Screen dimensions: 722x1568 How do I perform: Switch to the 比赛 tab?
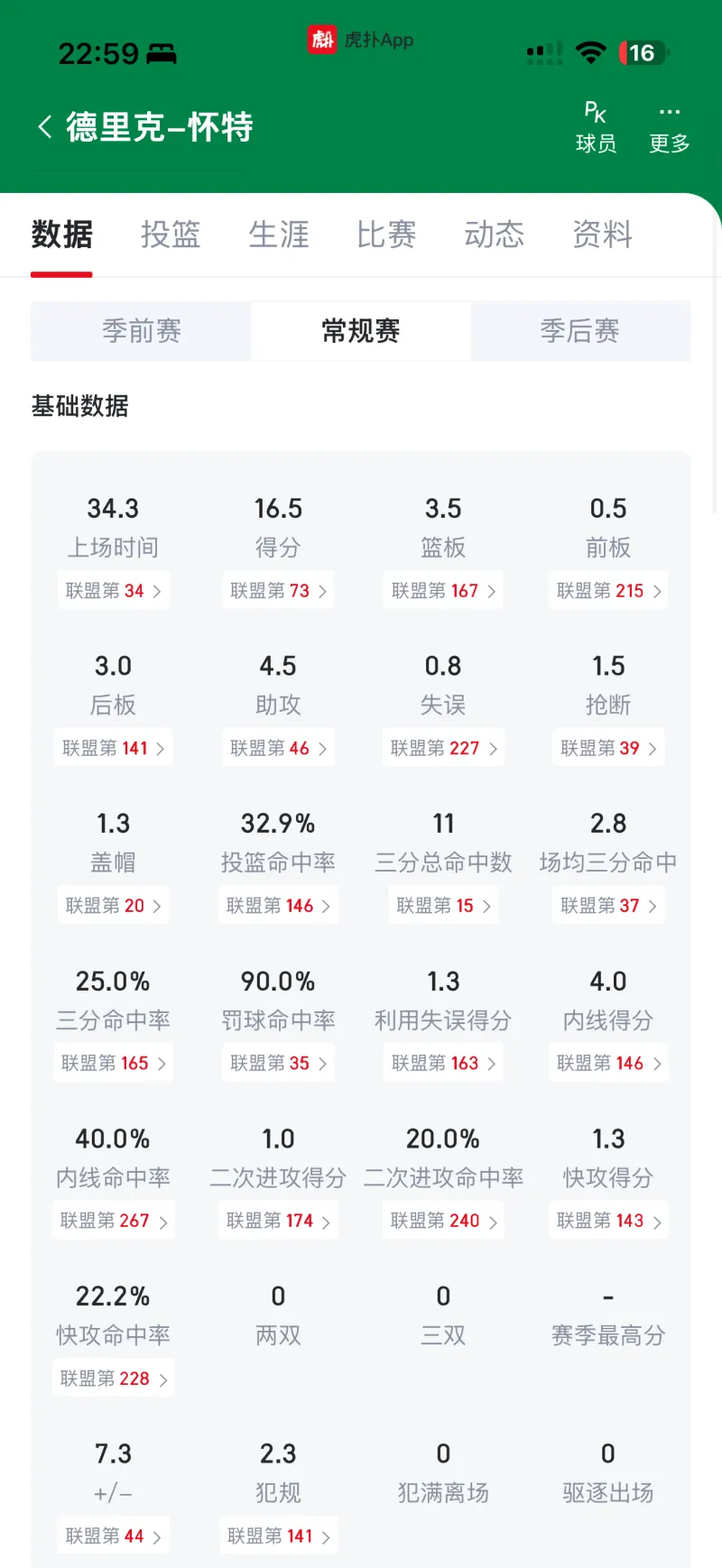pyautogui.click(x=386, y=235)
